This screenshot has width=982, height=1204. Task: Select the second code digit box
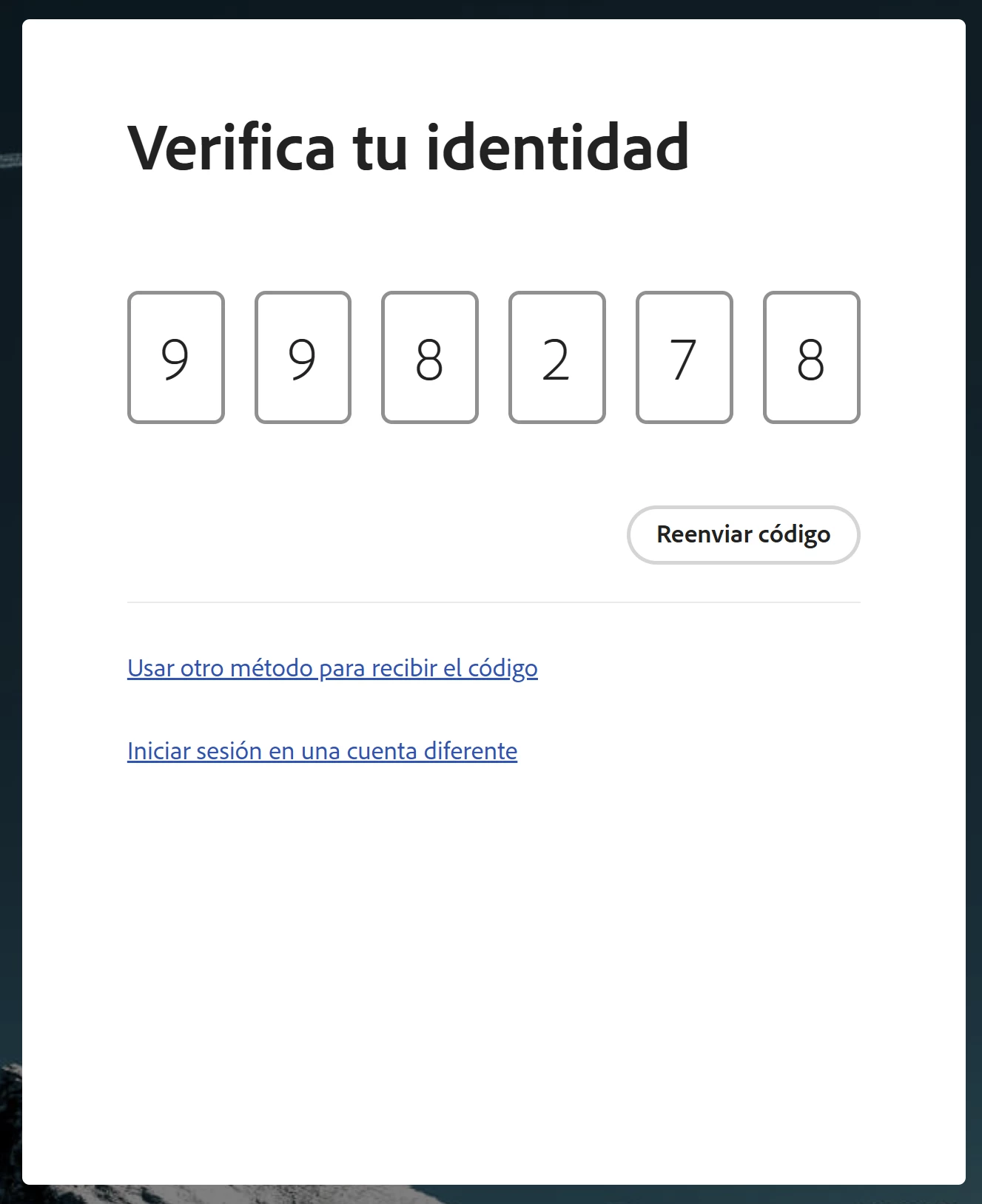[303, 357]
